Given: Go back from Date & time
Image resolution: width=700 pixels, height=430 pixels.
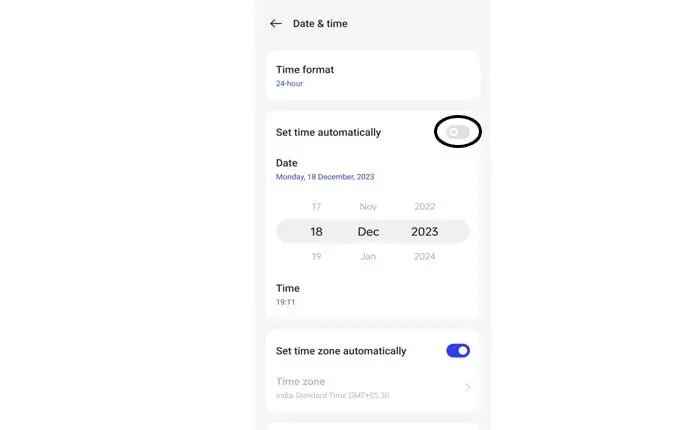Looking at the screenshot, I should click(x=276, y=23).
